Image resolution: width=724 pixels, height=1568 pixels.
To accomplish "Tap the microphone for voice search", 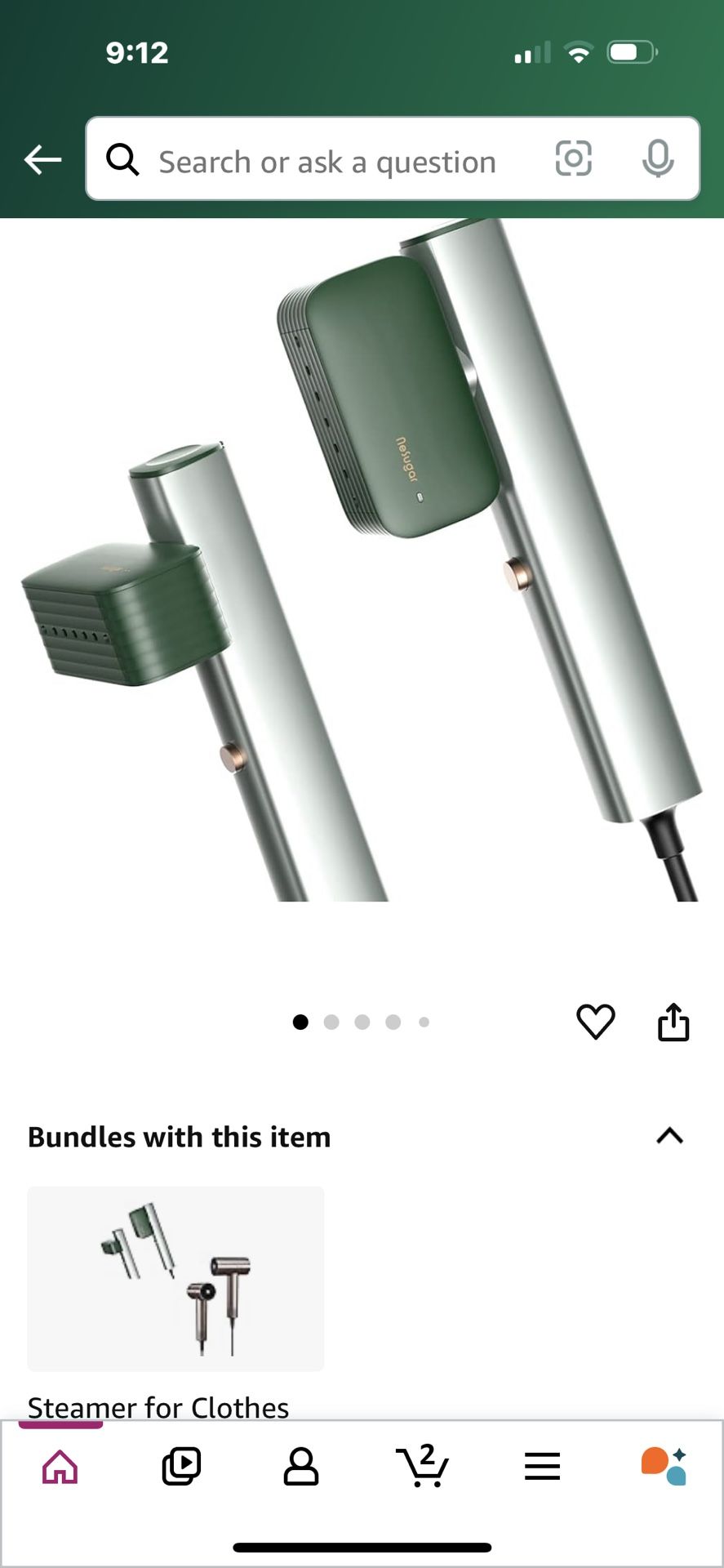I will [658, 160].
